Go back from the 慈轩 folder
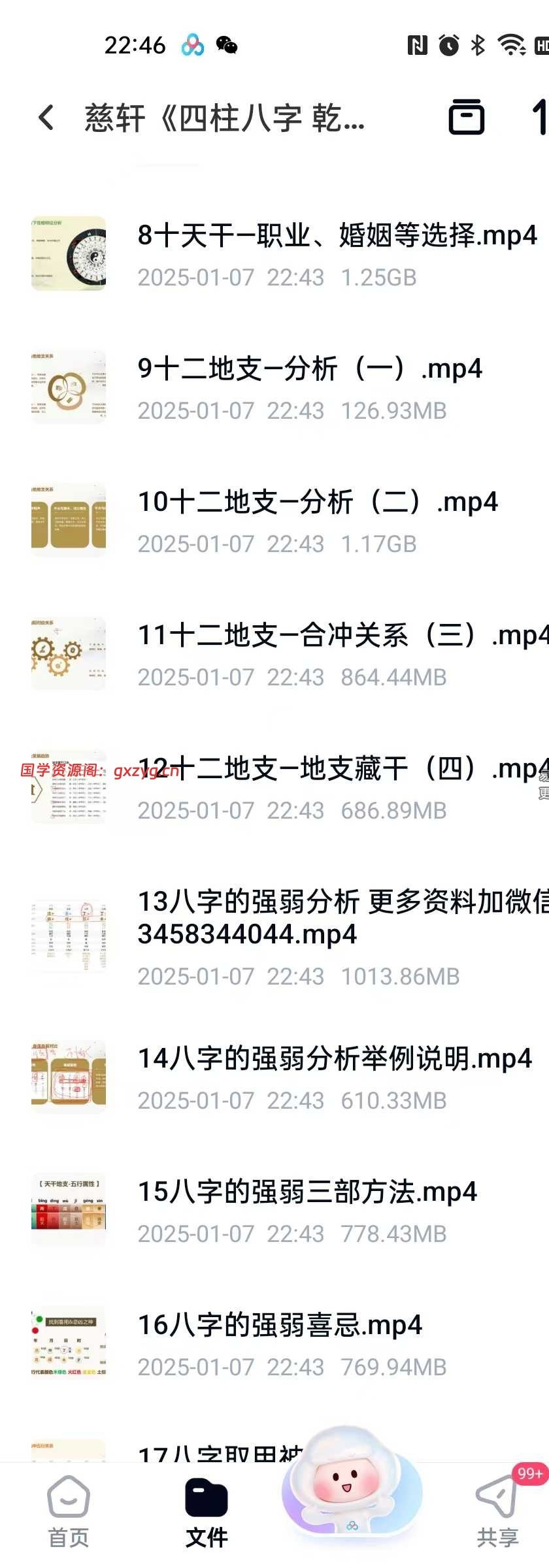This screenshot has height=1568, width=549. point(46,118)
